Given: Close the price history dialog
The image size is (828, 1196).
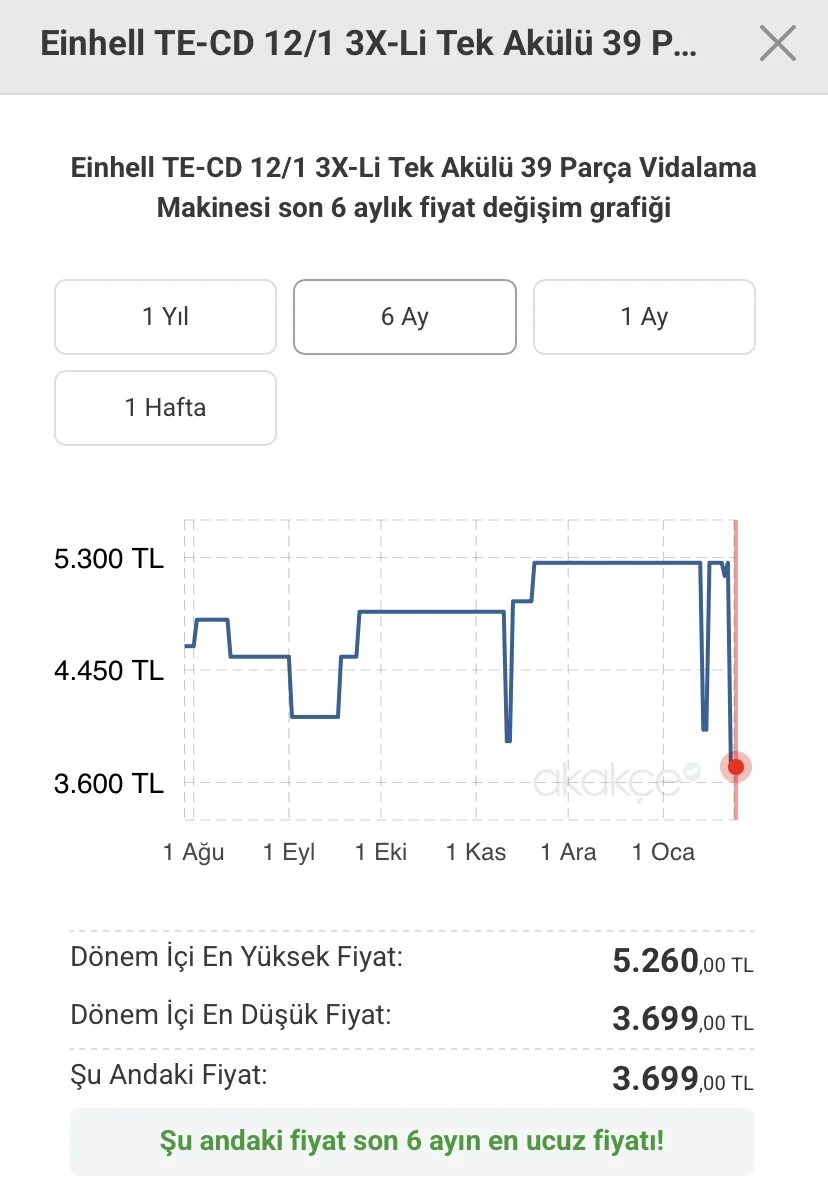Looking at the screenshot, I should 777,44.
